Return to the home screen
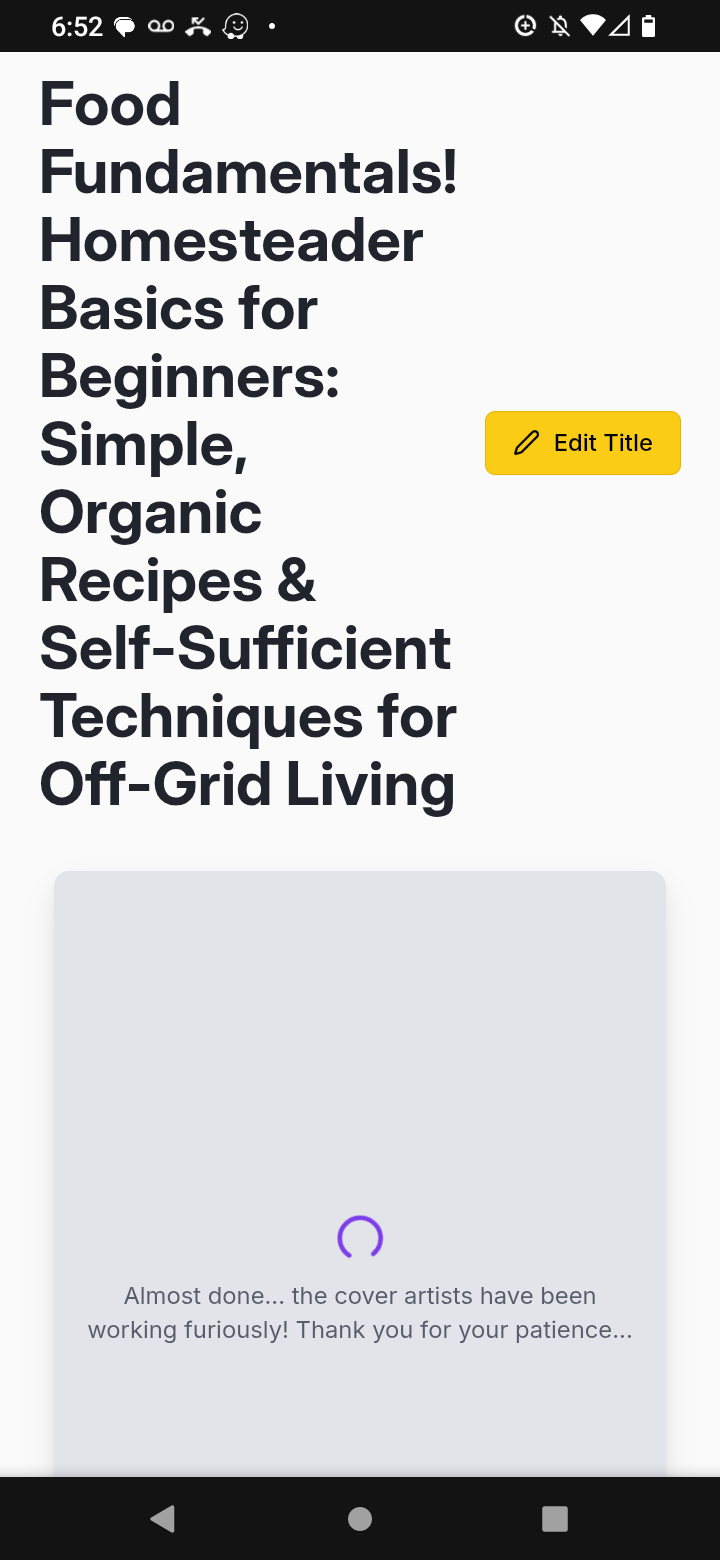720x1560 pixels. pyautogui.click(x=360, y=1519)
